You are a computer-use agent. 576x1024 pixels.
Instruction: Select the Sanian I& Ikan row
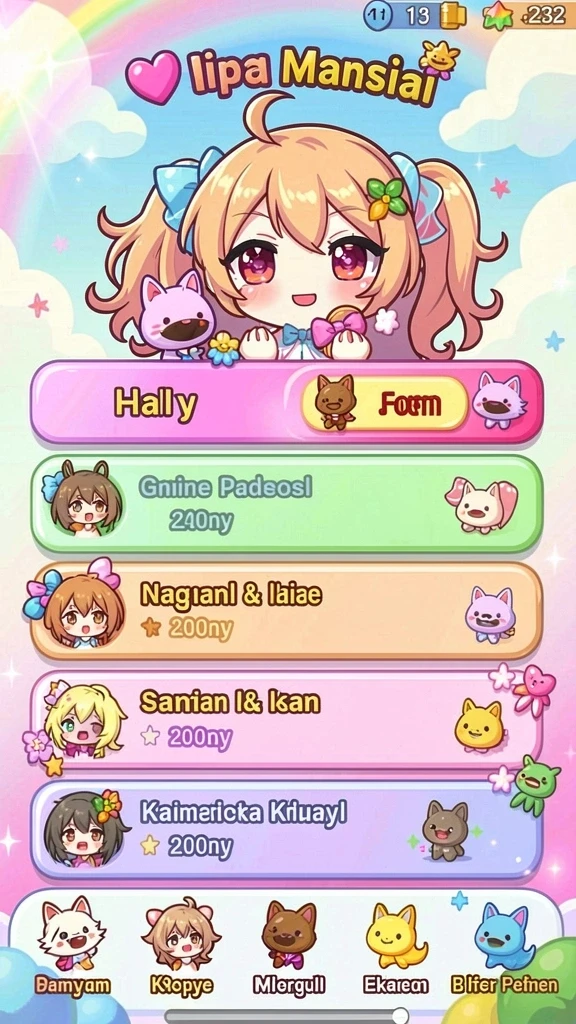(x=287, y=718)
